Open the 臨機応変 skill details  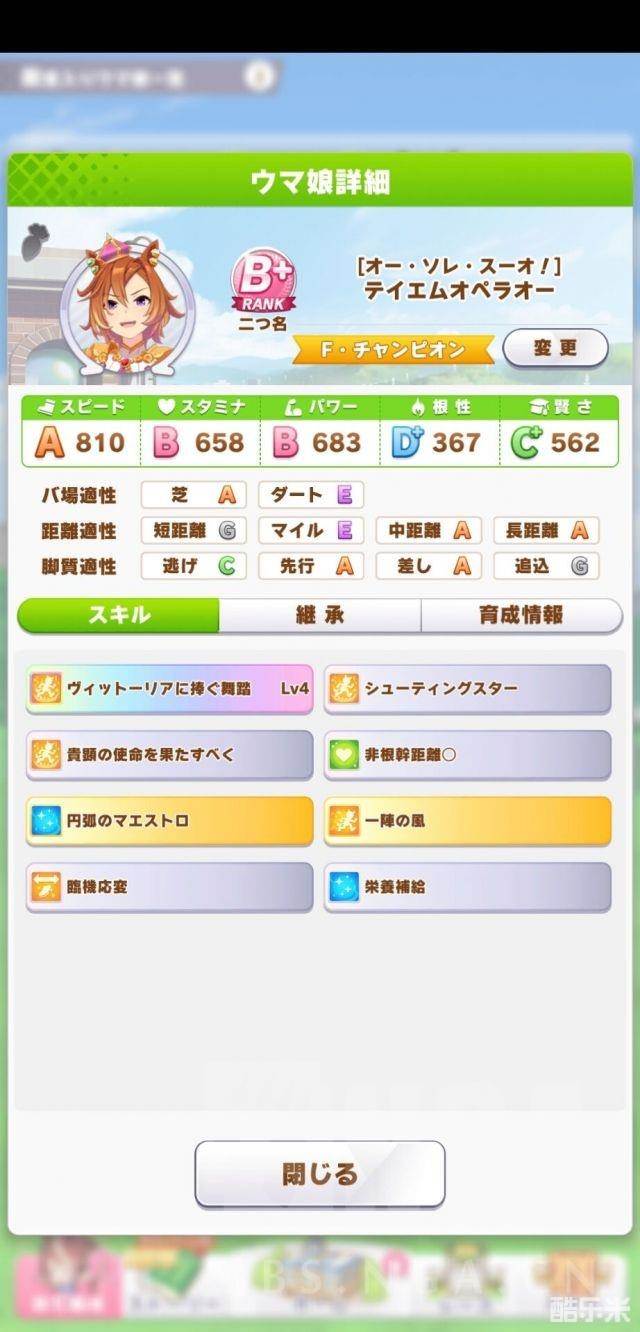tap(169, 887)
